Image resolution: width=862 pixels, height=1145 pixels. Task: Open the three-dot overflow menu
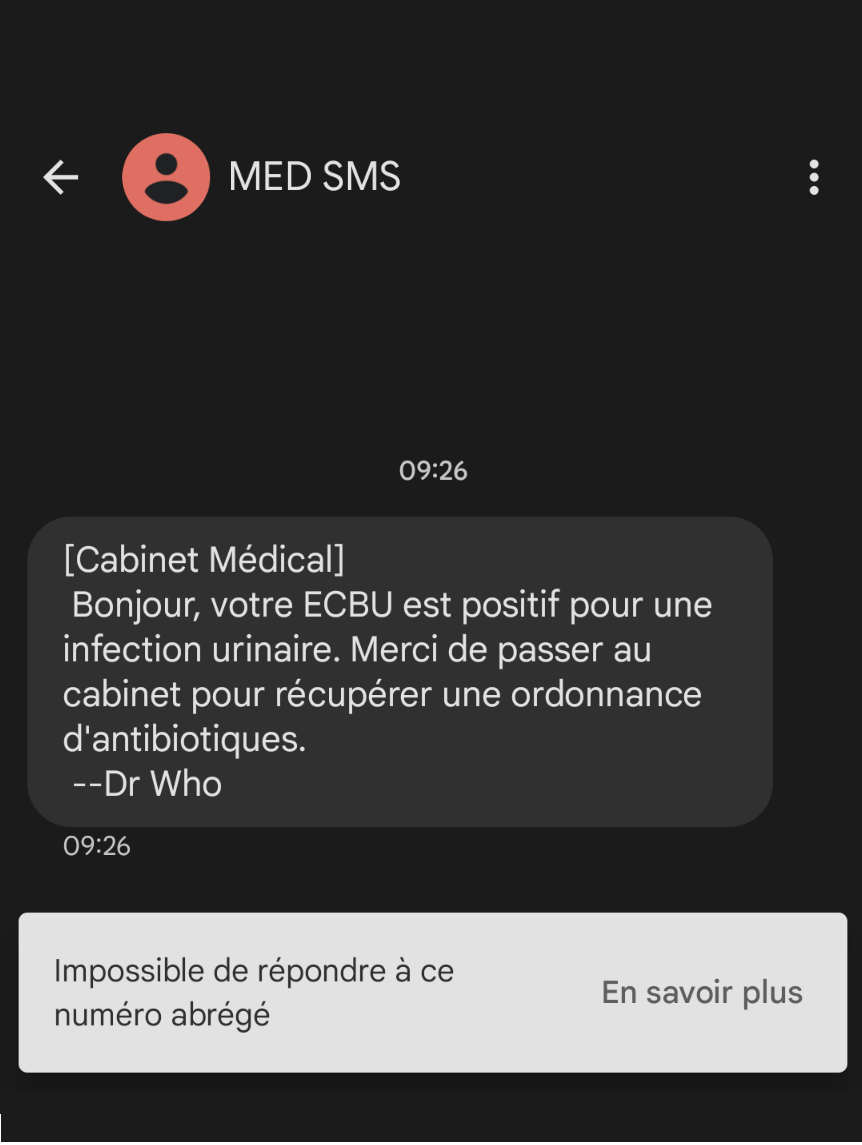(813, 178)
